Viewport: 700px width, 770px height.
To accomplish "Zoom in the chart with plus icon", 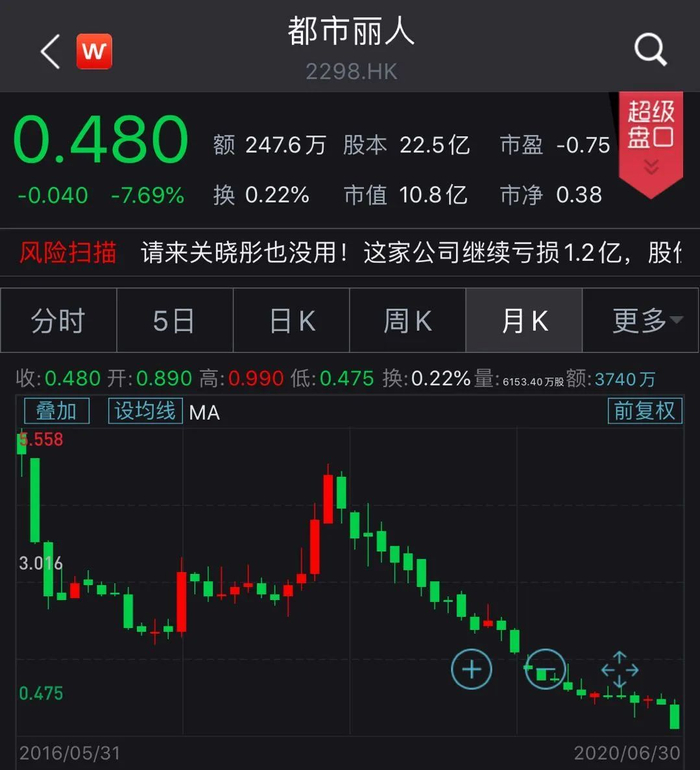I will point(471,668).
